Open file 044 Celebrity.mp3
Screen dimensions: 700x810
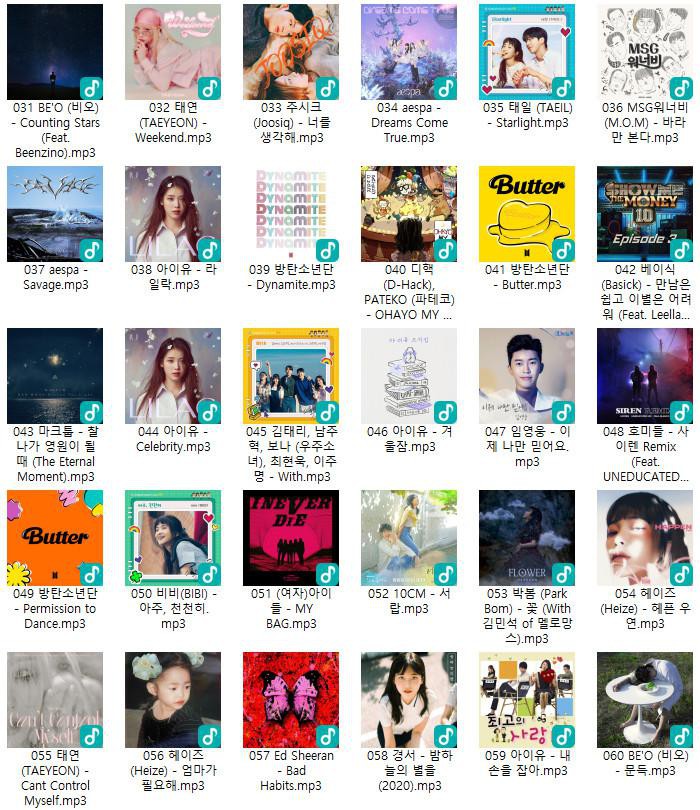tap(173, 376)
